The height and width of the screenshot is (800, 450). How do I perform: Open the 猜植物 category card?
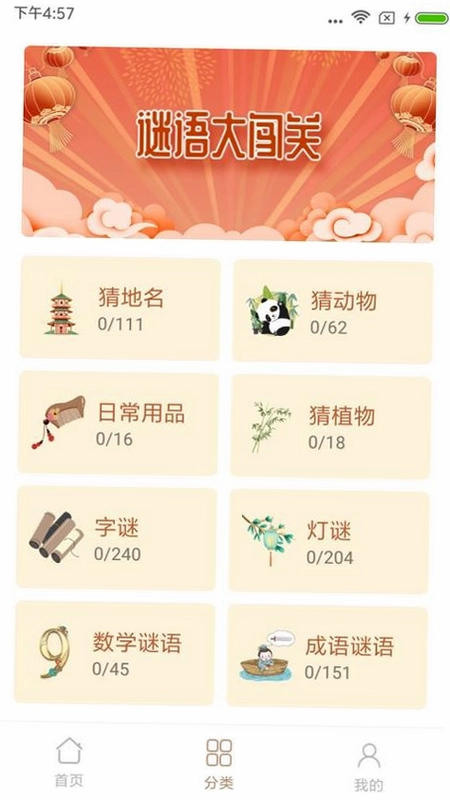click(331, 427)
